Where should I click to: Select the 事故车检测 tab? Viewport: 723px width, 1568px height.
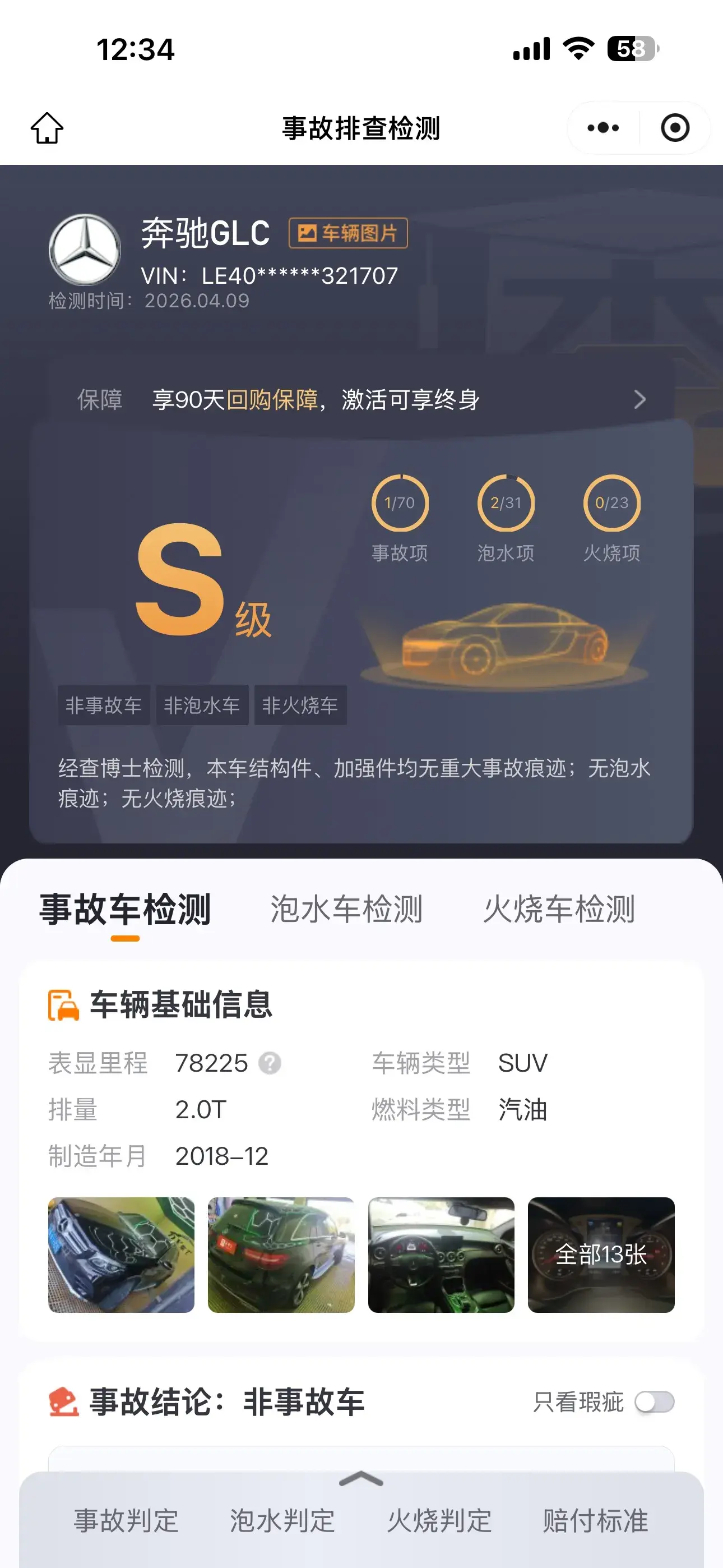point(126,910)
